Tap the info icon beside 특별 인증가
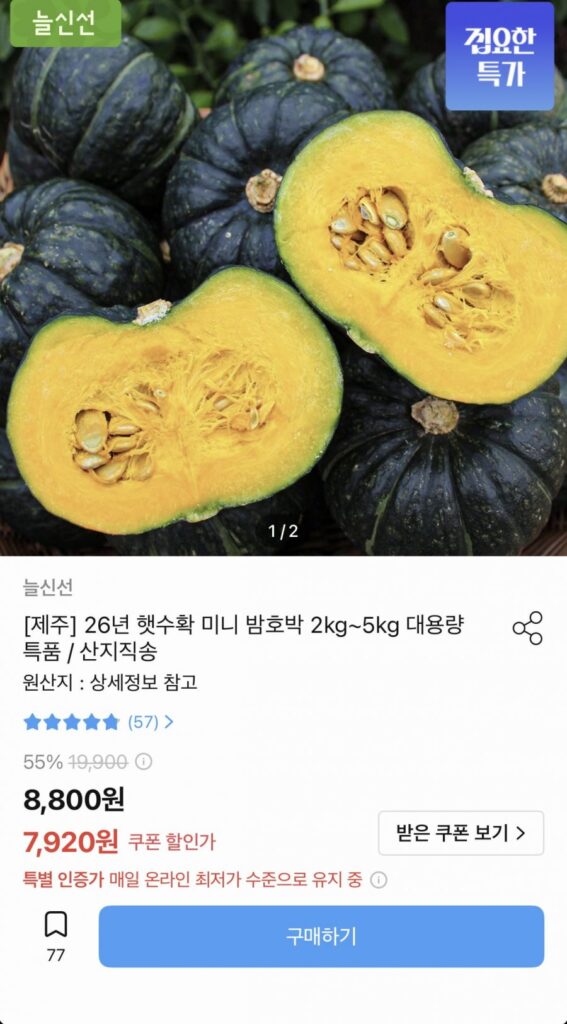This screenshot has width=567, height=1024. pyautogui.click(x=378, y=880)
